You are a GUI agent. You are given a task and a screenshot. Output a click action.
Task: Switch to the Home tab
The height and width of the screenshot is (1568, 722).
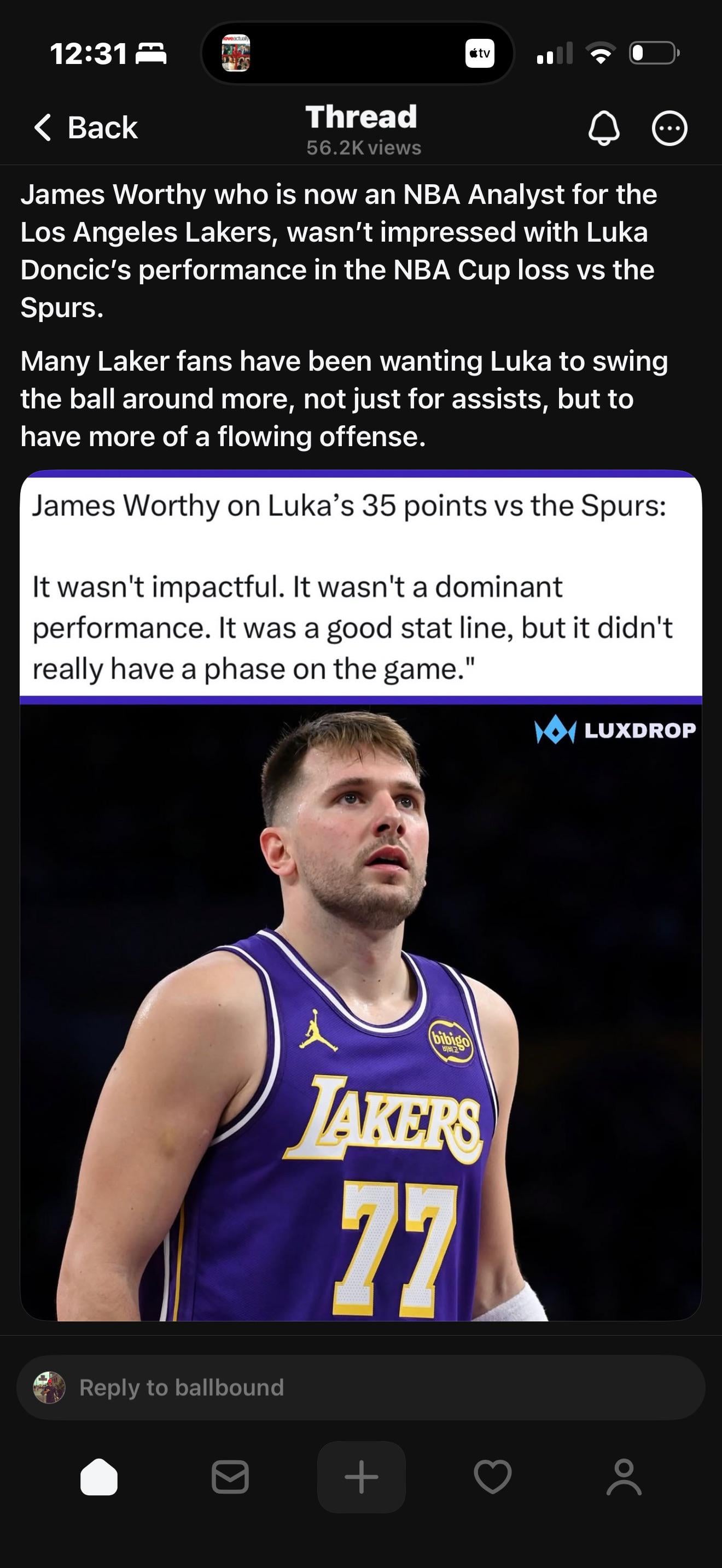click(98, 1477)
